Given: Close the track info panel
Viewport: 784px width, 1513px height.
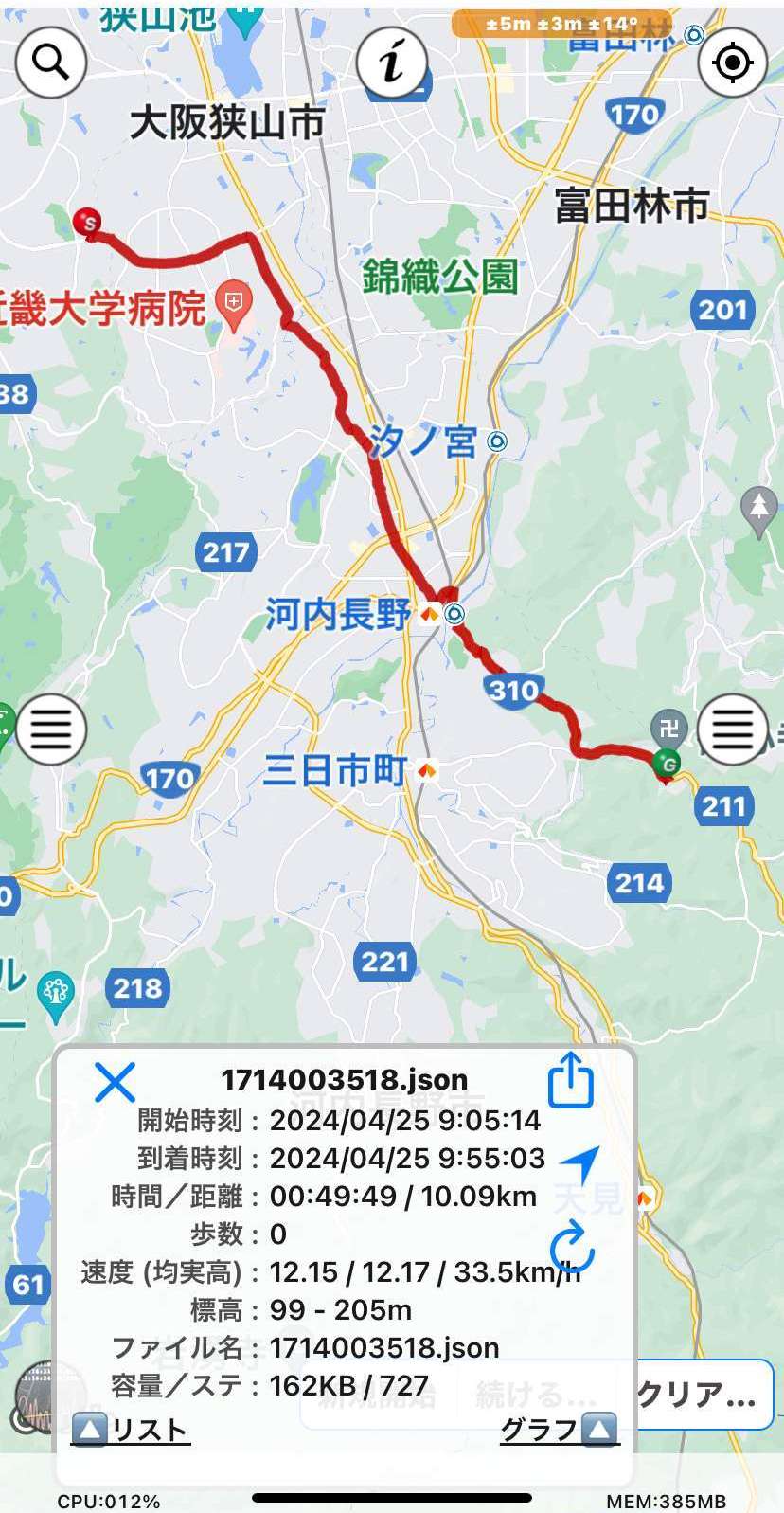Looking at the screenshot, I should [x=115, y=1082].
